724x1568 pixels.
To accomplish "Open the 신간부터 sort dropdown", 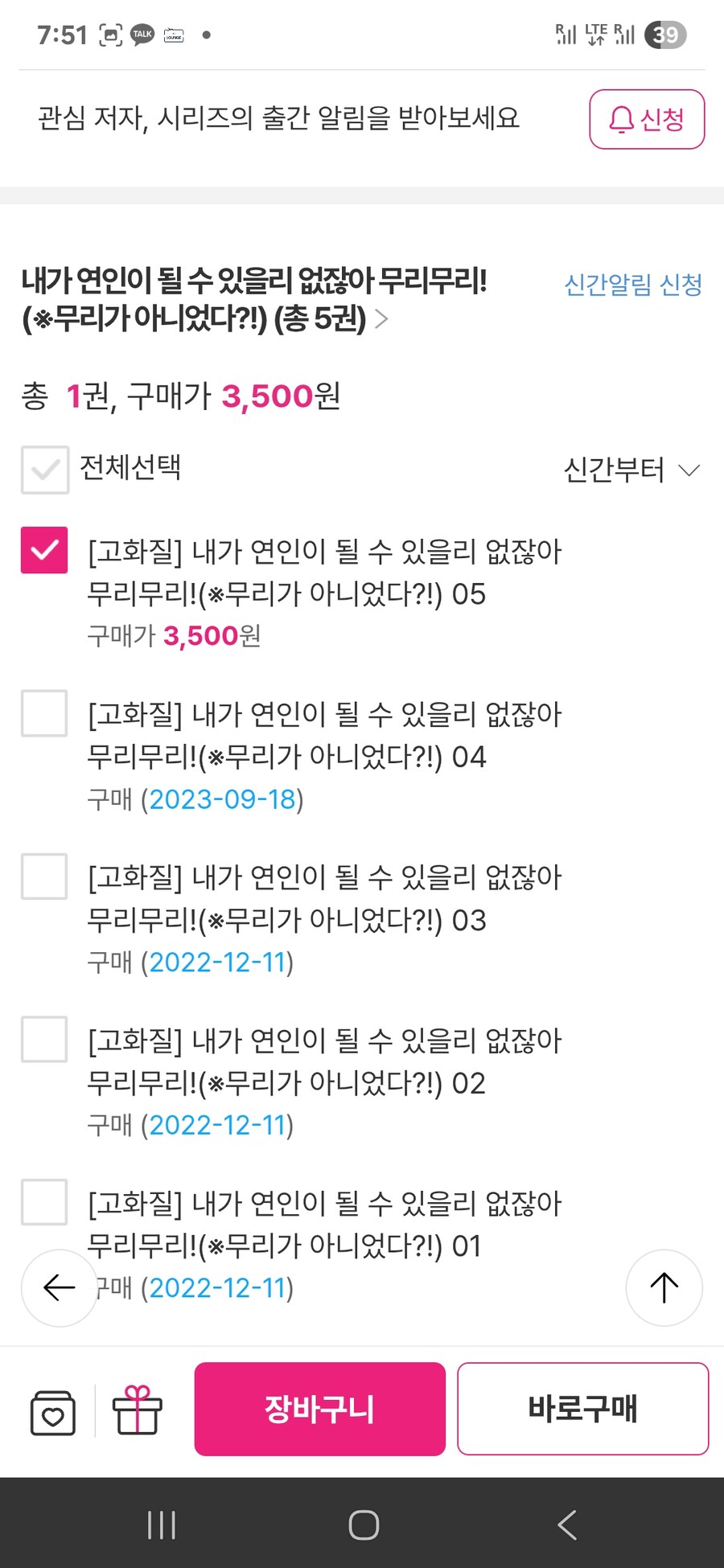I will coord(631,470).
